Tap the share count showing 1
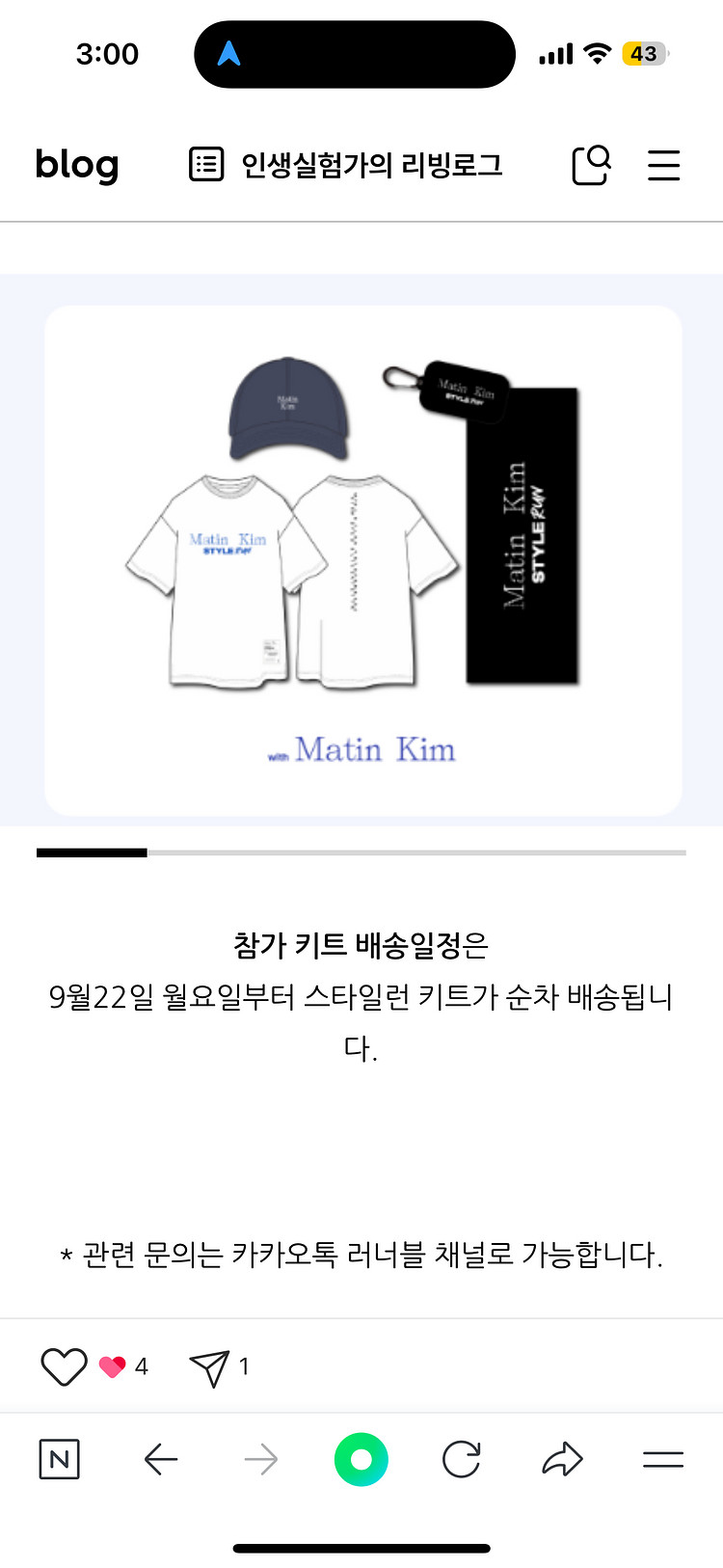Image resolution: width=723 pixels, height=1568 pixels. pyautogui.click(x=244, y=1365)
